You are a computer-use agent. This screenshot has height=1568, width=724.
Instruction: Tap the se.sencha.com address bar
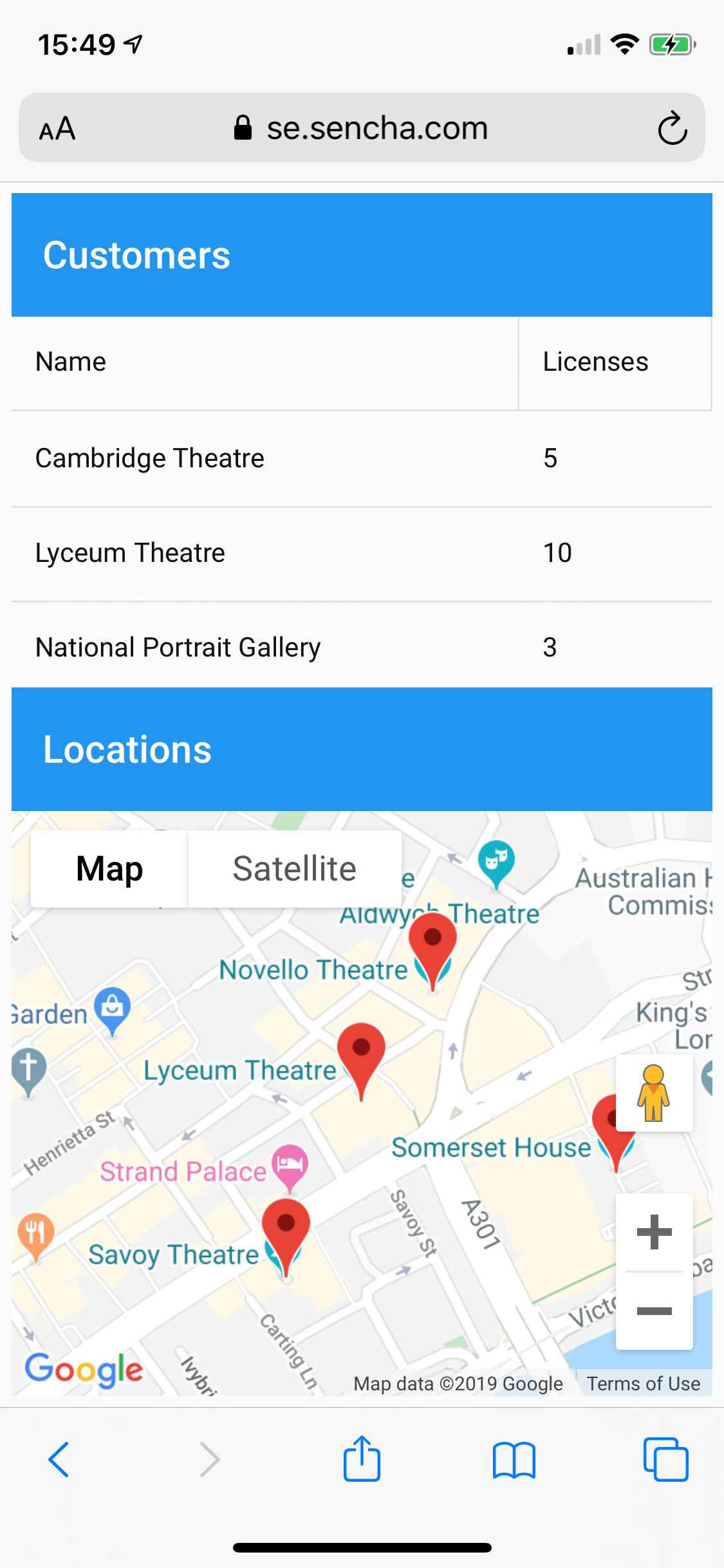(362, 127)
